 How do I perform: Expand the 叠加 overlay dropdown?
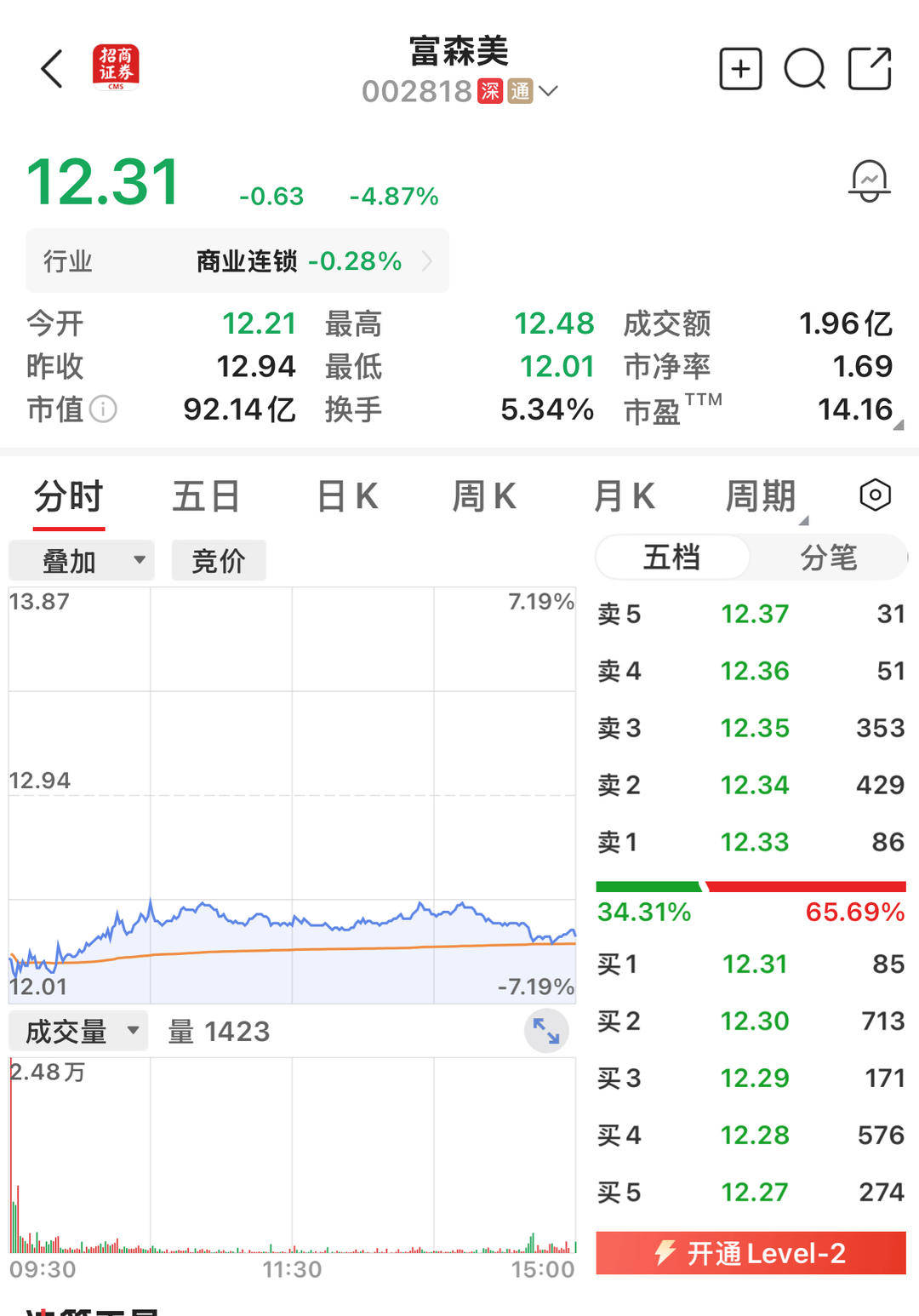click(82, 561)
